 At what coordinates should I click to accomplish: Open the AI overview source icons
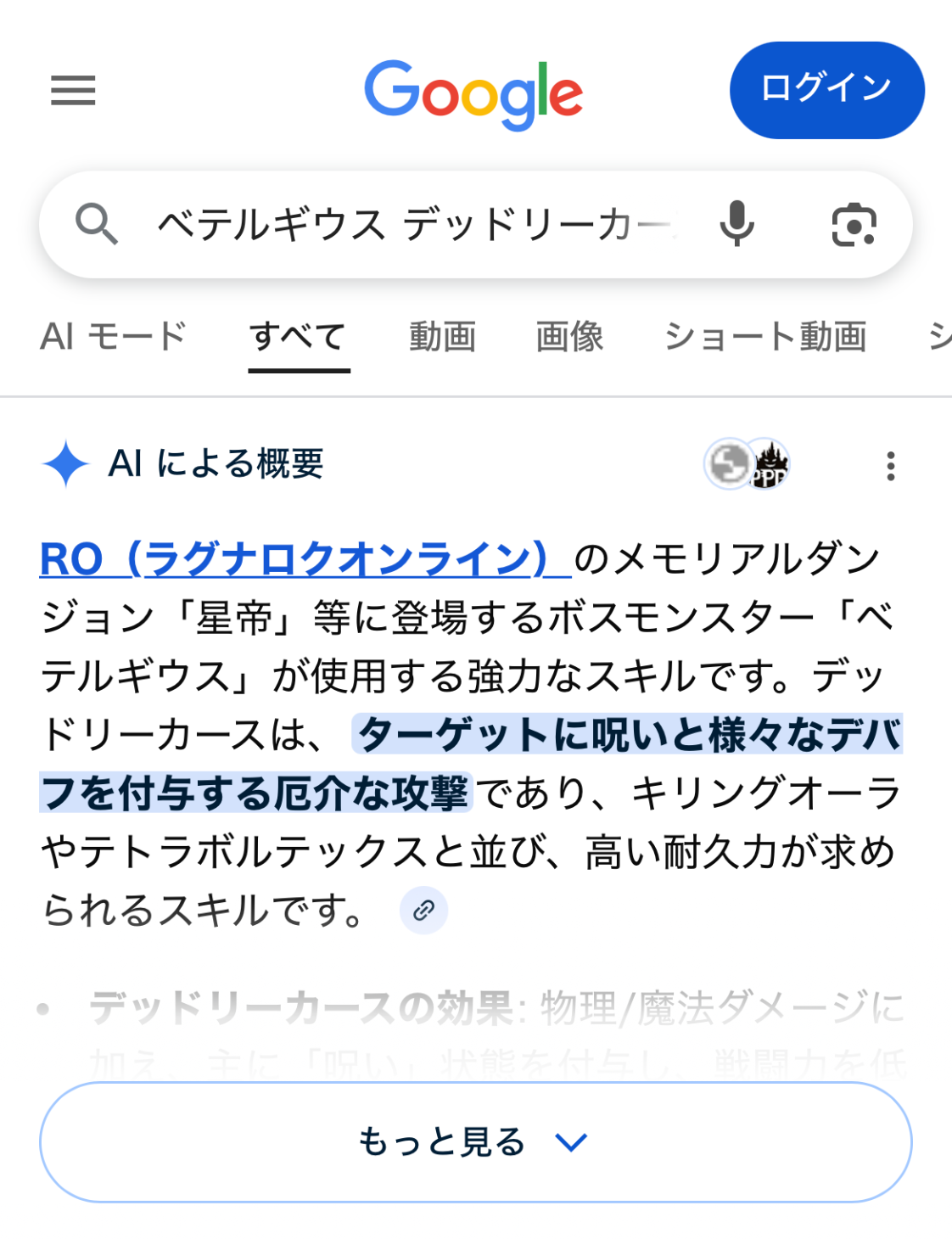(x=748, y=464)
